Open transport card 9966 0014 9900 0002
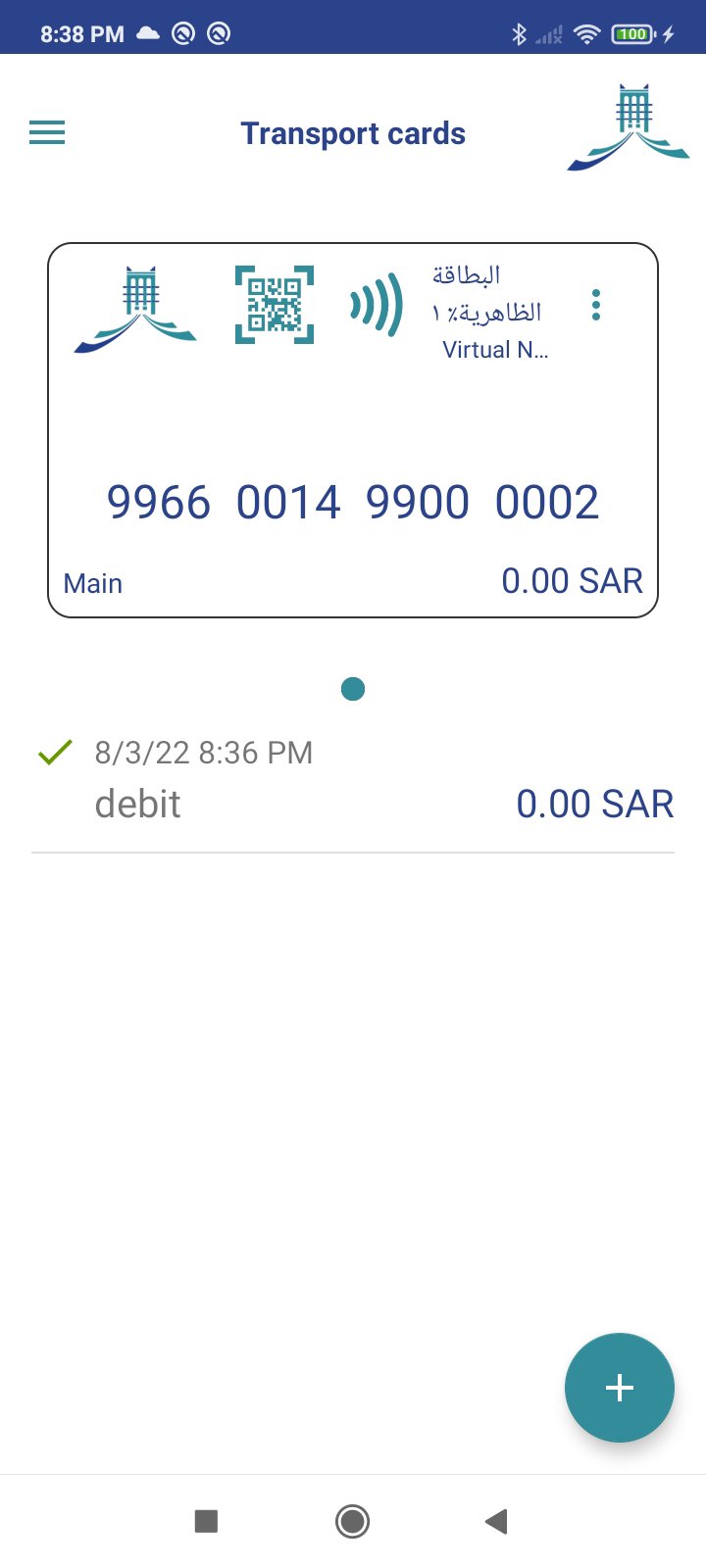The image size is (706, 1568). click(x=353, y=502)
